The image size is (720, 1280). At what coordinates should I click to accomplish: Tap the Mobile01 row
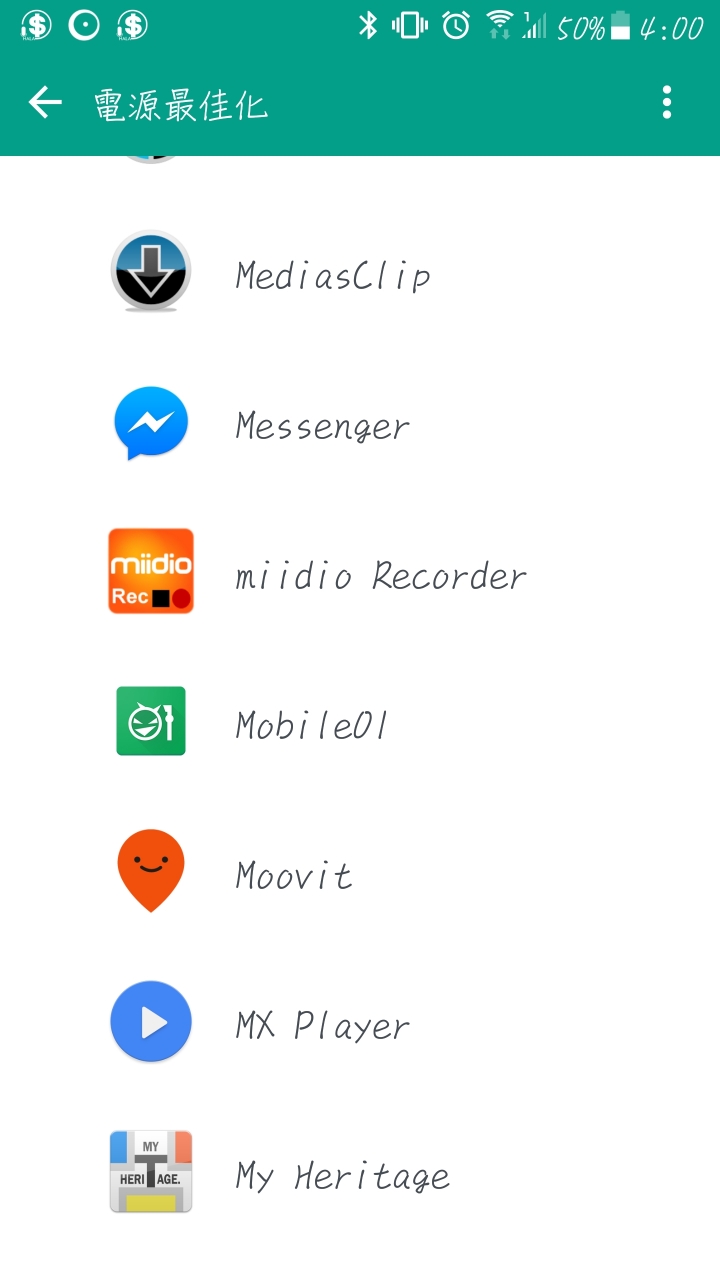point(360,723)
